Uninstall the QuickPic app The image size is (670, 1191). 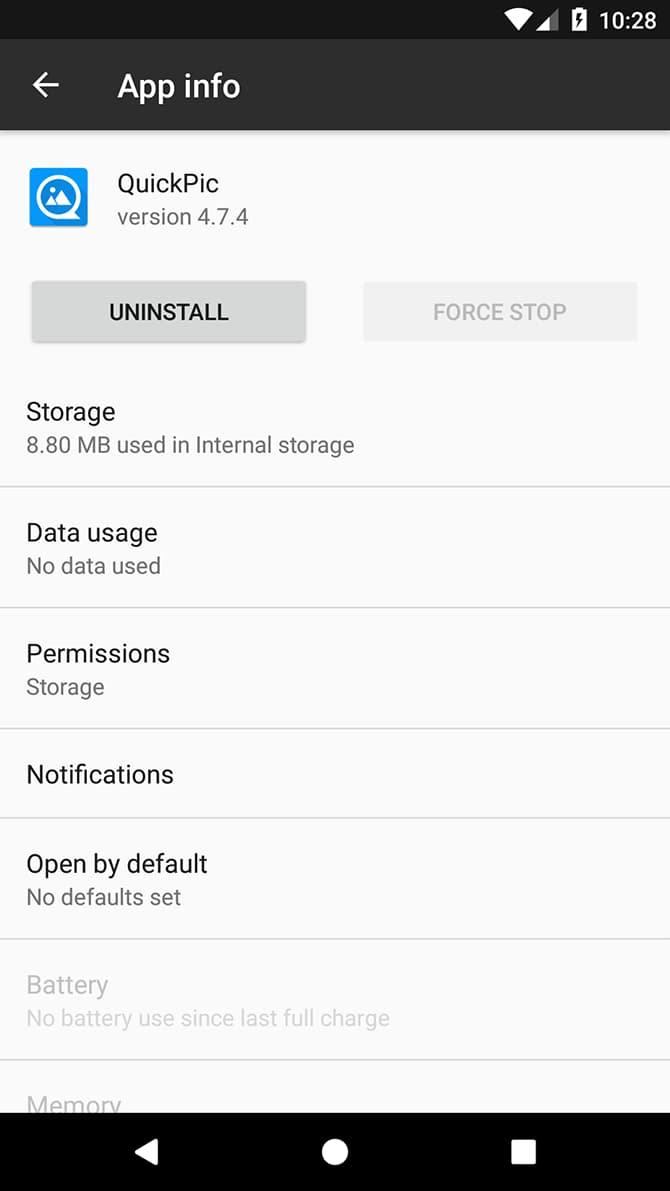point(169,311)
